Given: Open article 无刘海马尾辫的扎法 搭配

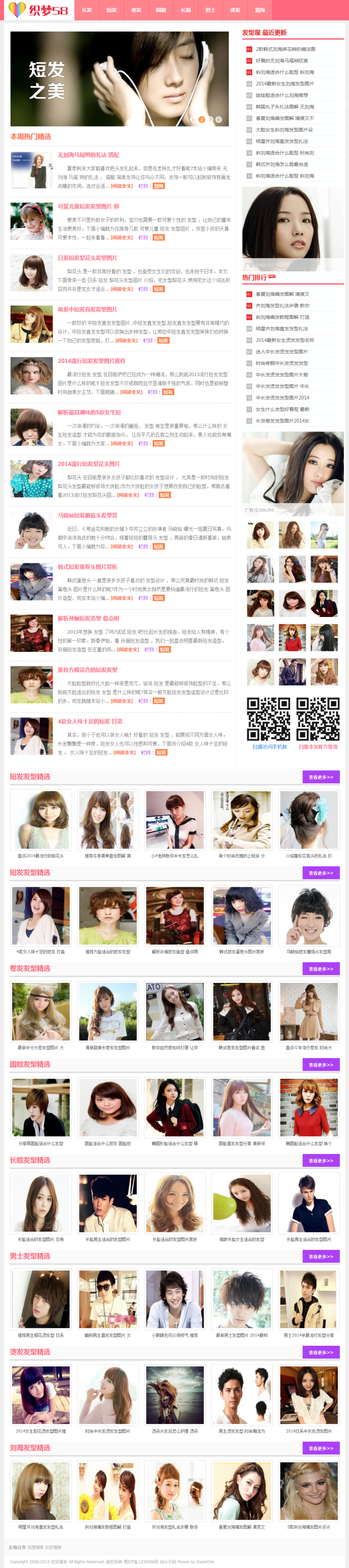Looking at the screenshot, I should click(88, 155).
